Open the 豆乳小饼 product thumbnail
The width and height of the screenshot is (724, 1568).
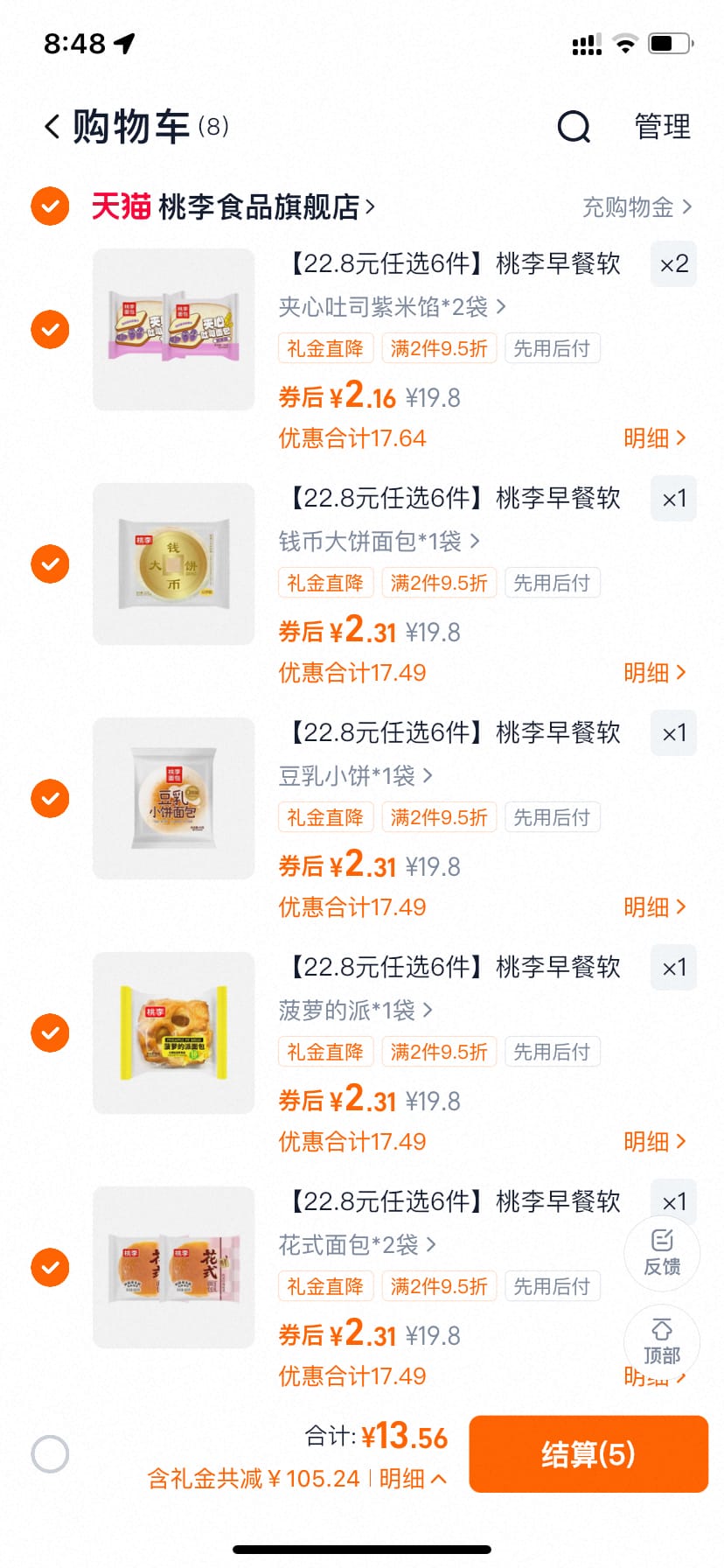pyautogui.click(x=173, y=798)
